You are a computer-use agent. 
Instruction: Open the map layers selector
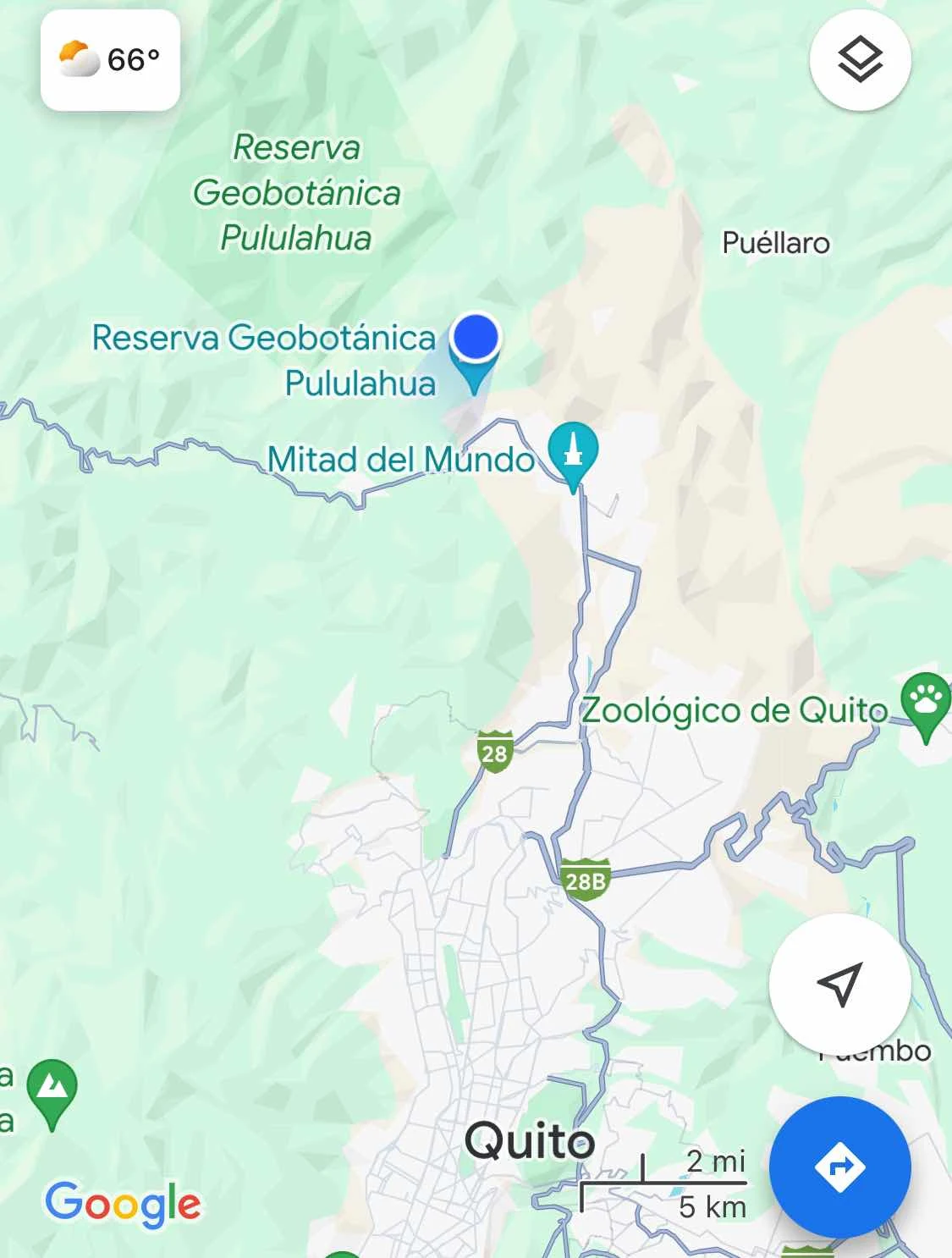[860, 59]
